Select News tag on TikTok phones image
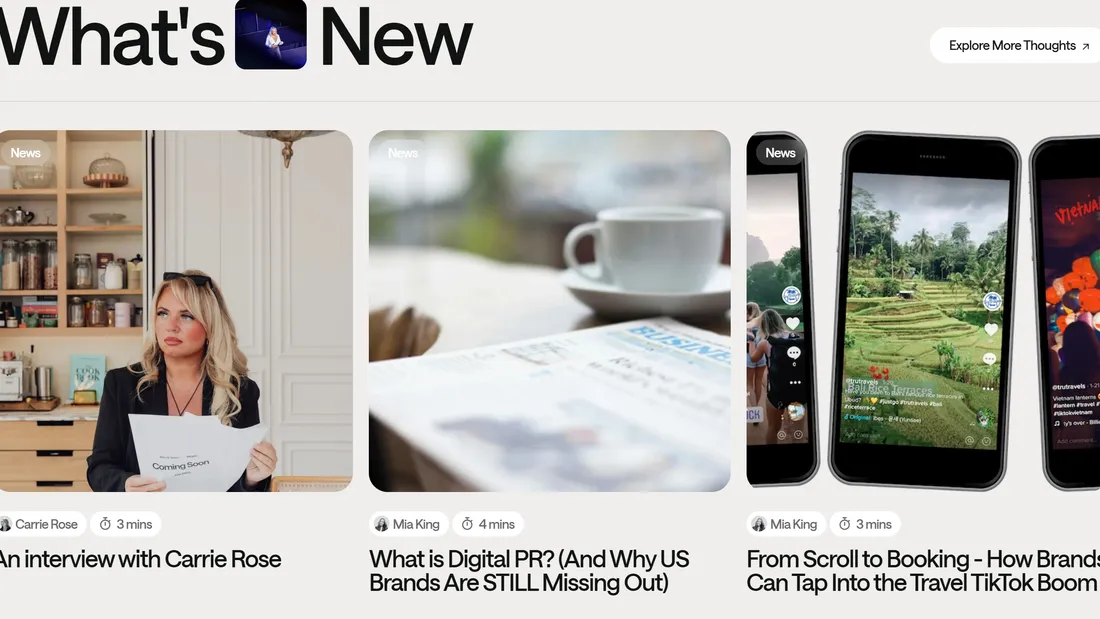Screen dimensions: 1100x619 point(780,153)
